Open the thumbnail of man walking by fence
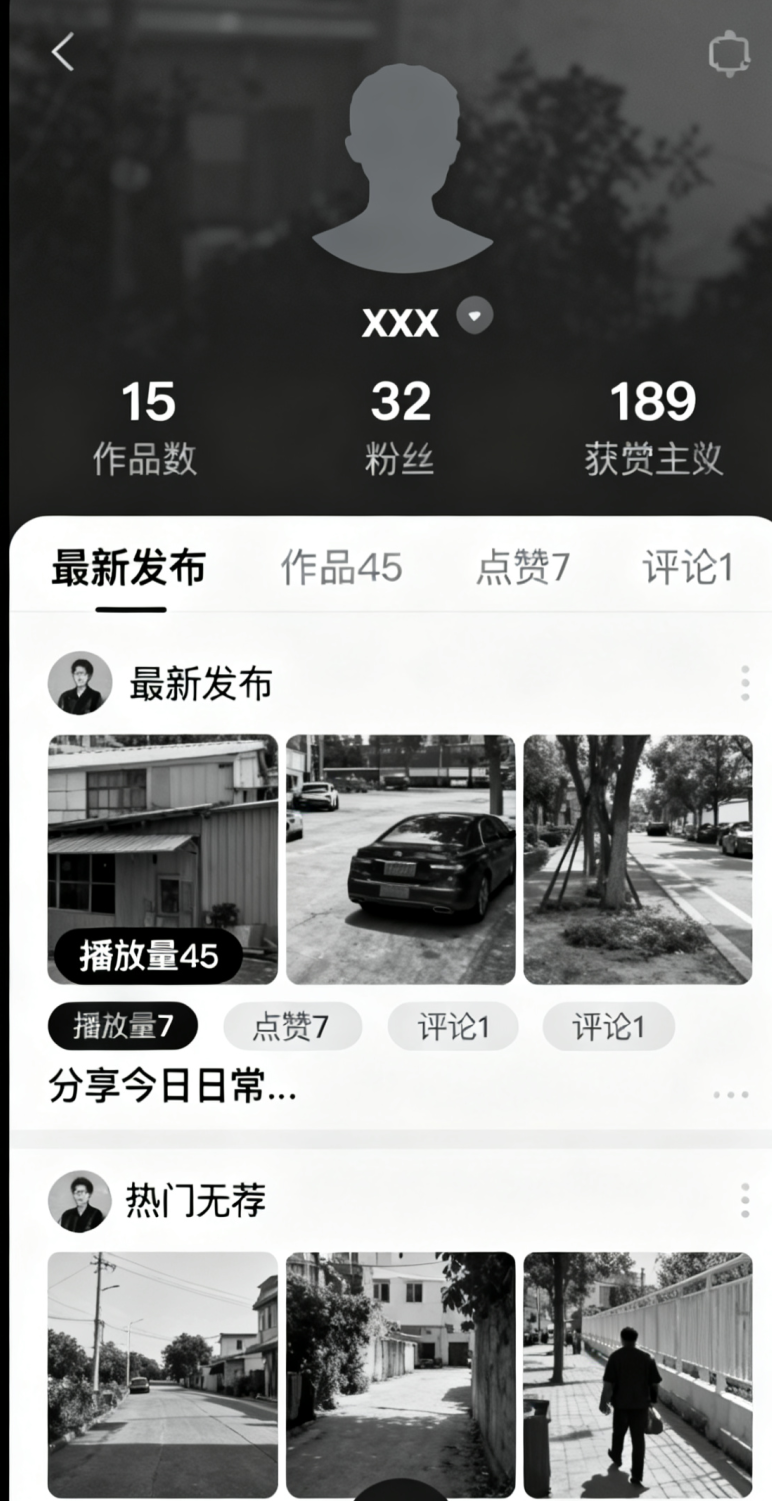This screenshot has width=772, height=1501. (x=638, y=1375)
